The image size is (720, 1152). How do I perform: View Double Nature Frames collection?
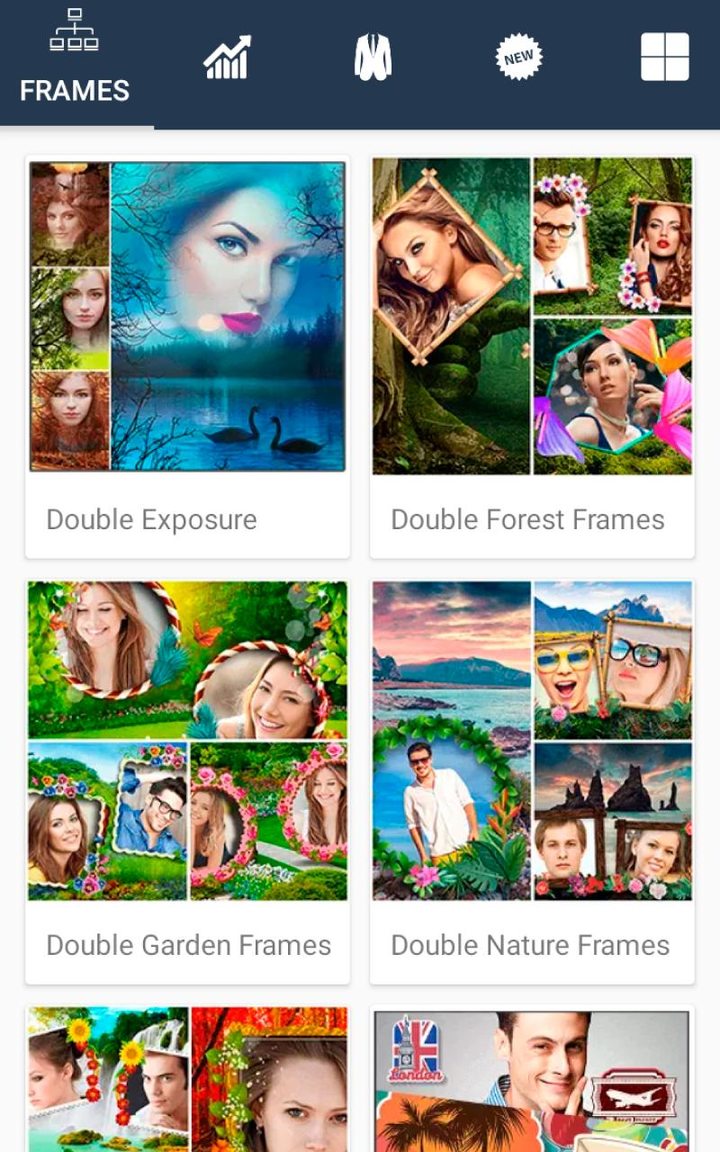(532, 780)
